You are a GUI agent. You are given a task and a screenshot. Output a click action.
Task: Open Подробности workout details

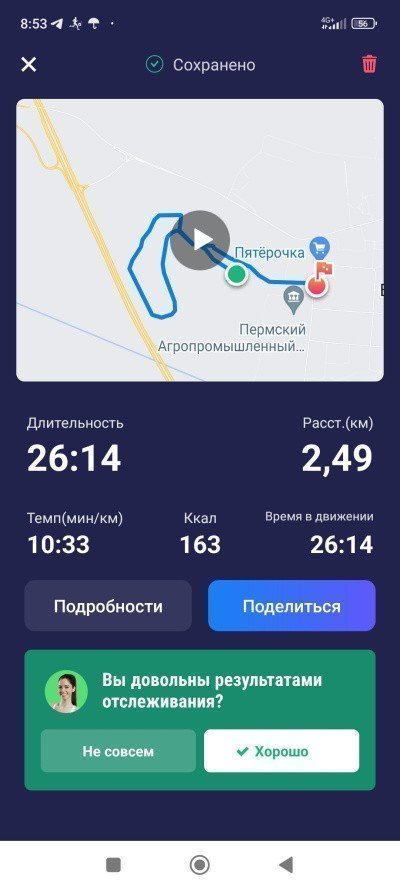(108, 606)
